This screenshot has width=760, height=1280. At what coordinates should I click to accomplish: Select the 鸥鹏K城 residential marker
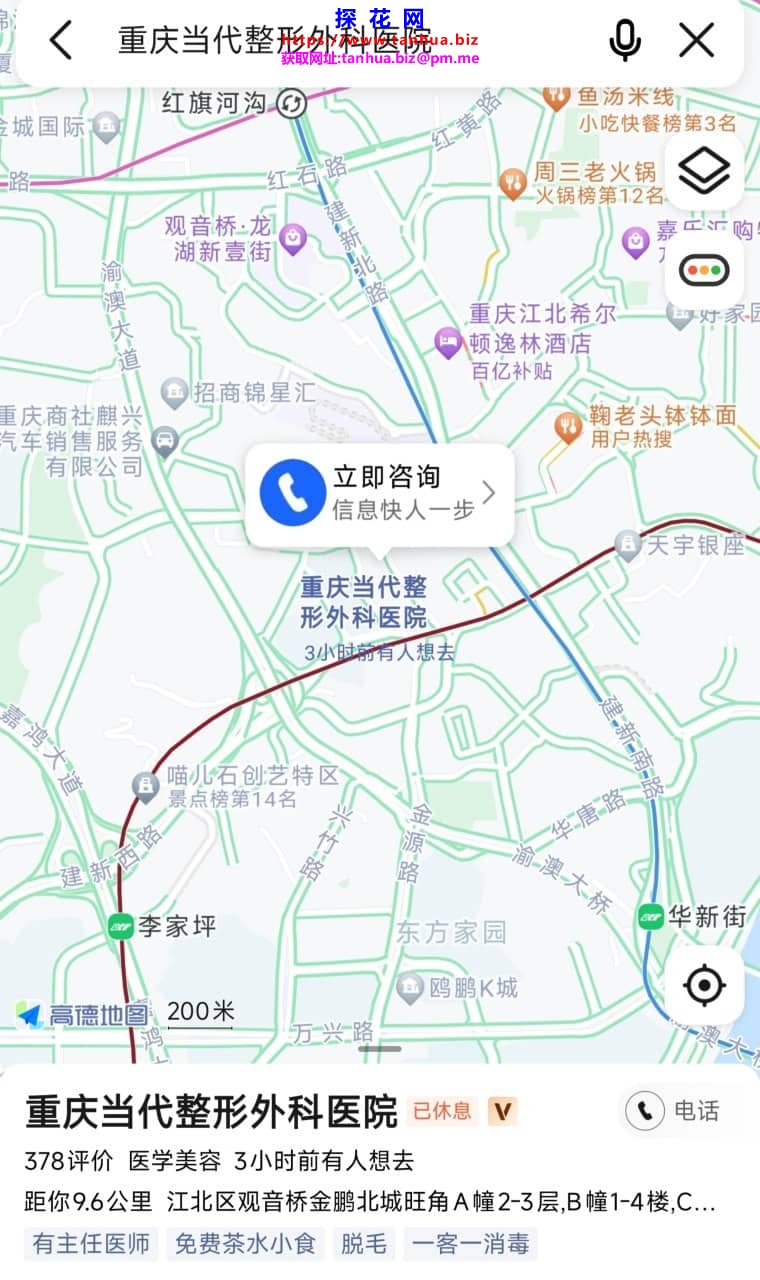tap(410, 988)
